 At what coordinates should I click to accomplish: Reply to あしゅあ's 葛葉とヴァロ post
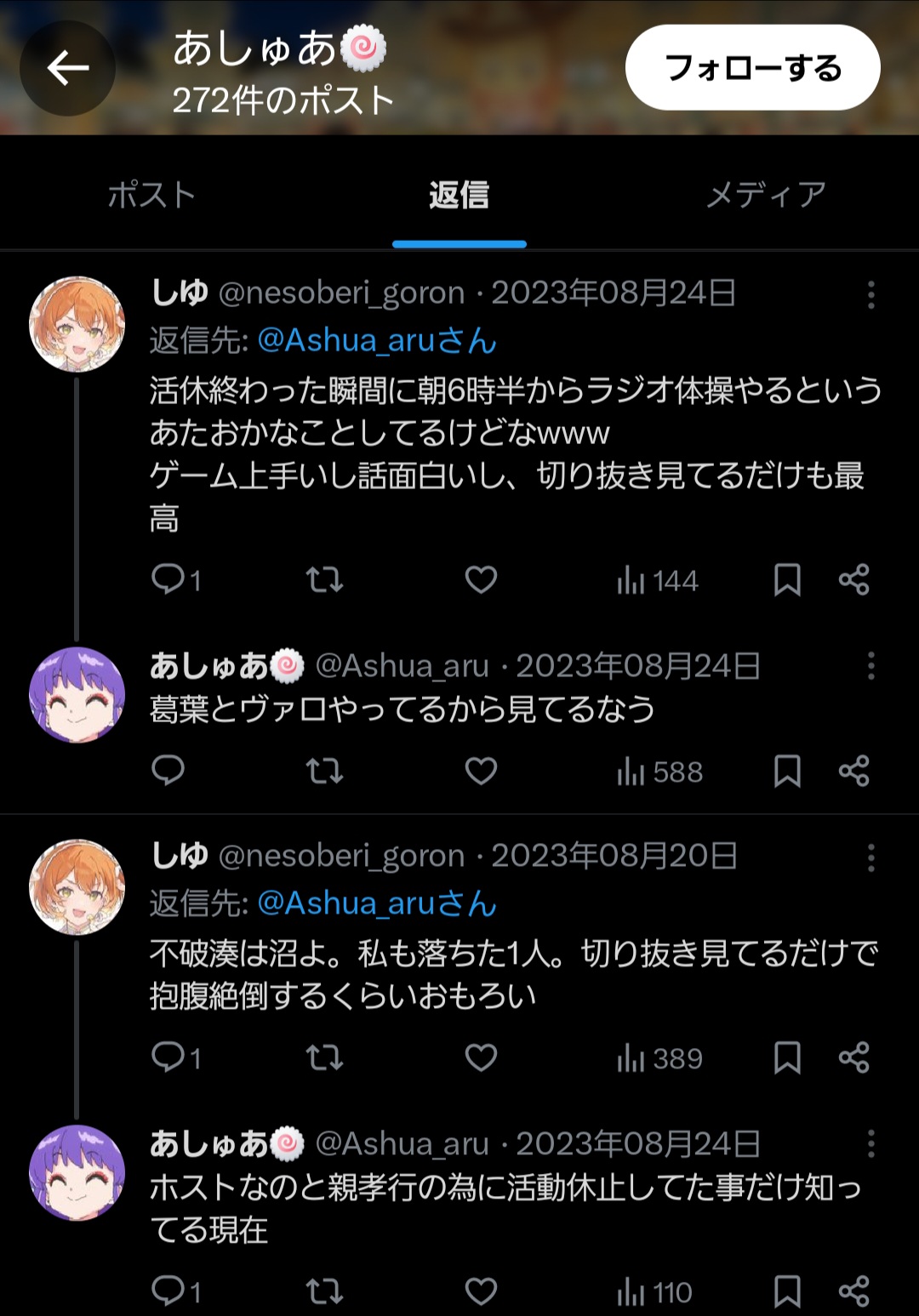pos(168,771)
